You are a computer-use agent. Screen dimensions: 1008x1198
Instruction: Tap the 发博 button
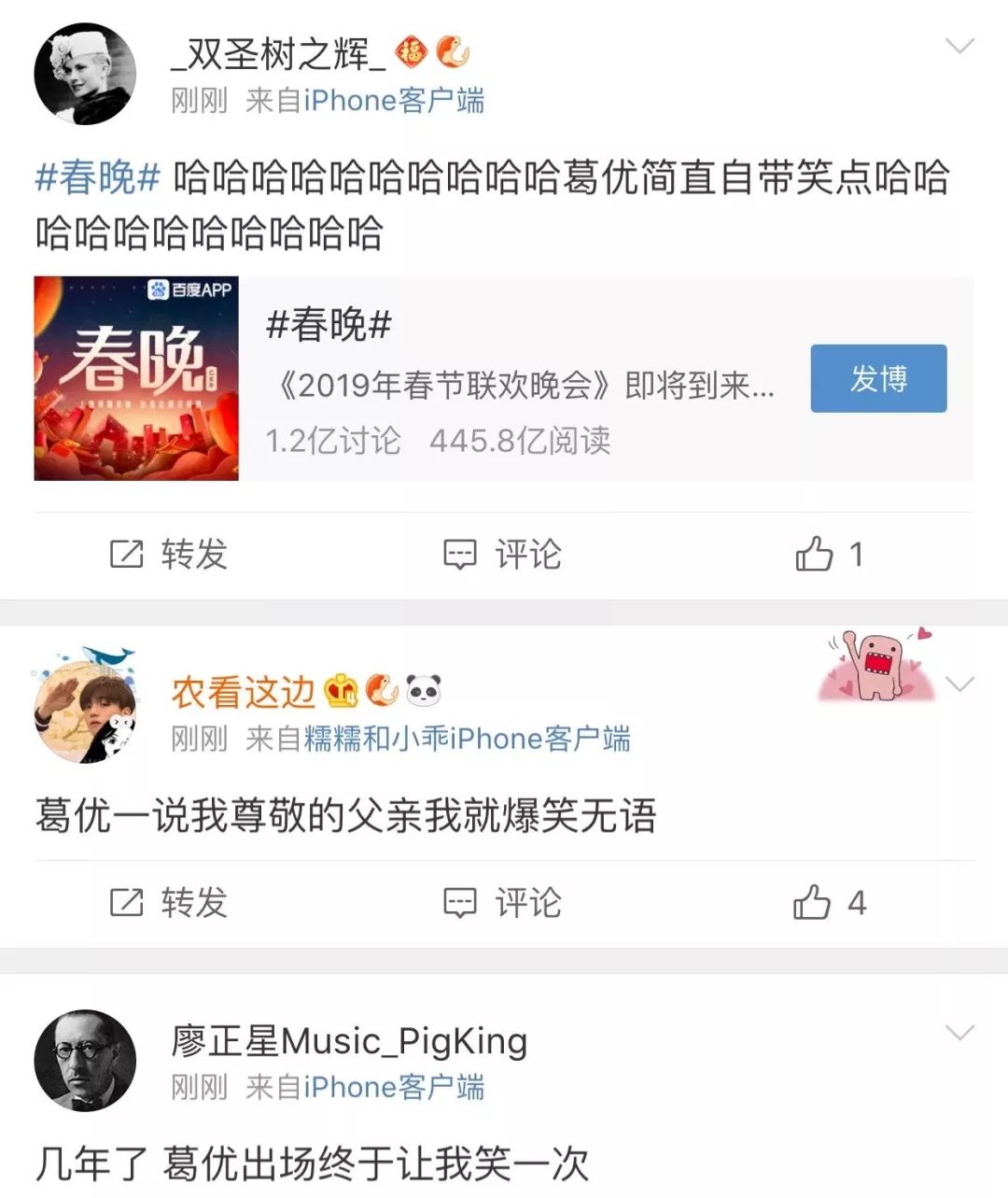click(x=877, y=378)
